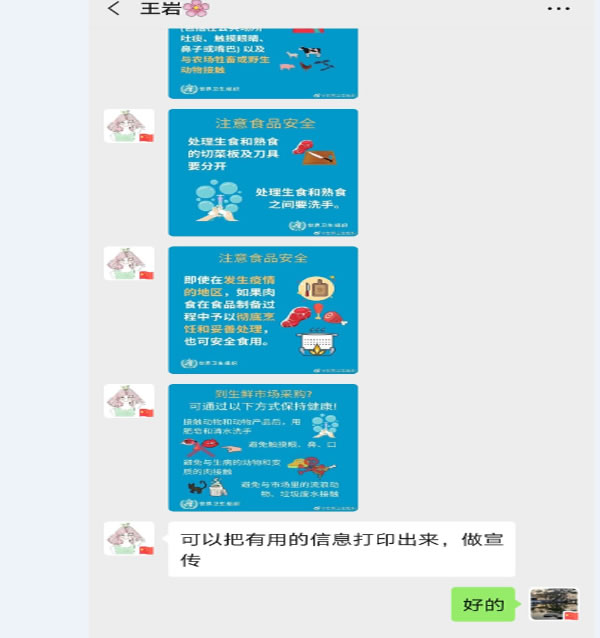The image size is (600, 638).
Task: Open the chat overflow menu
Action: tap(558, 9)
